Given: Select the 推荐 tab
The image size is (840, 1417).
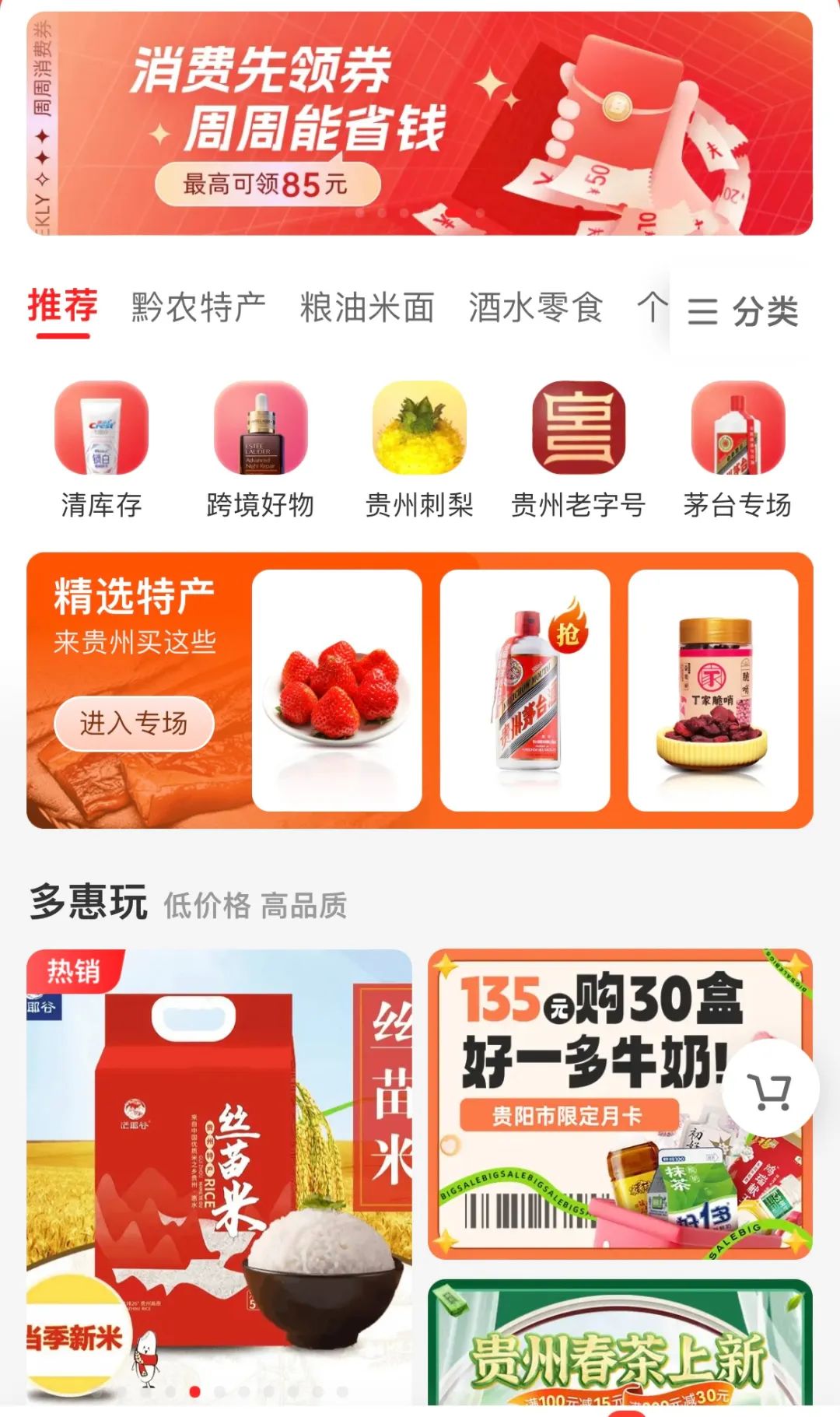Looking at the screenshot, I should (x=63, y=306).
